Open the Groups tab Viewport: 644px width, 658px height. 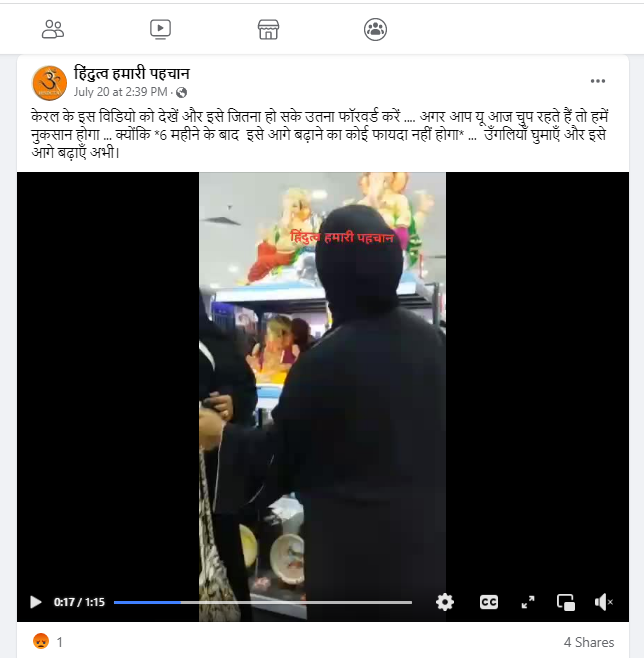375,29
